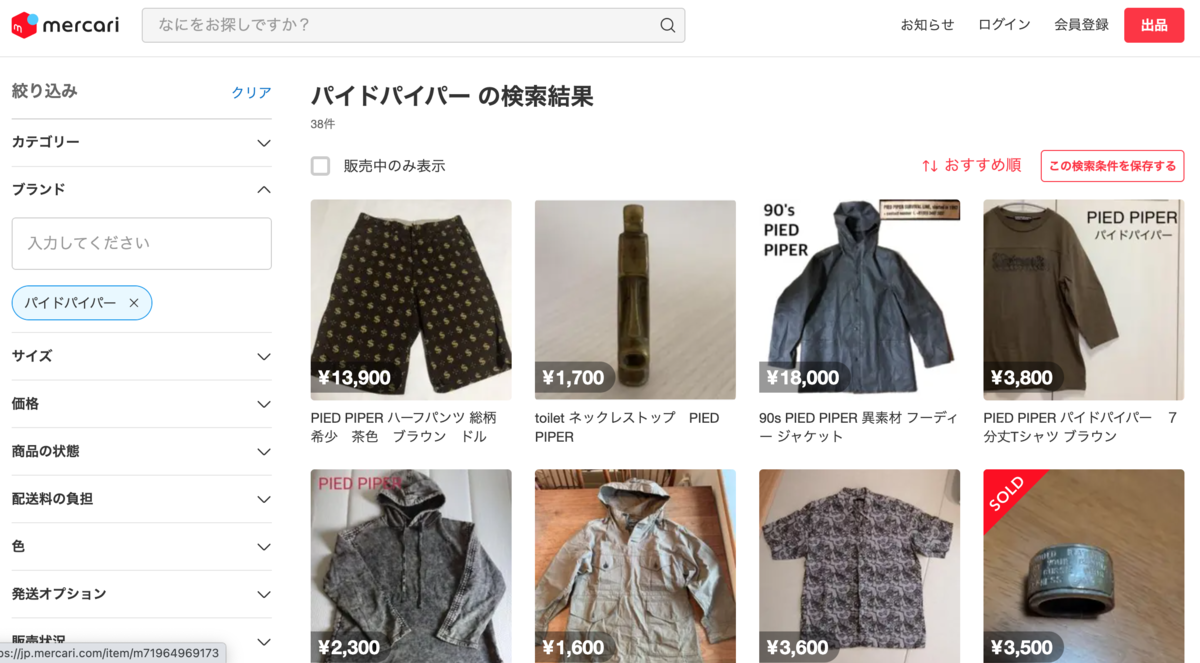Tap the search box なにをお探しですか？
The height and width of the screenshot is (663, 1200).
click(x=400, y=25)
